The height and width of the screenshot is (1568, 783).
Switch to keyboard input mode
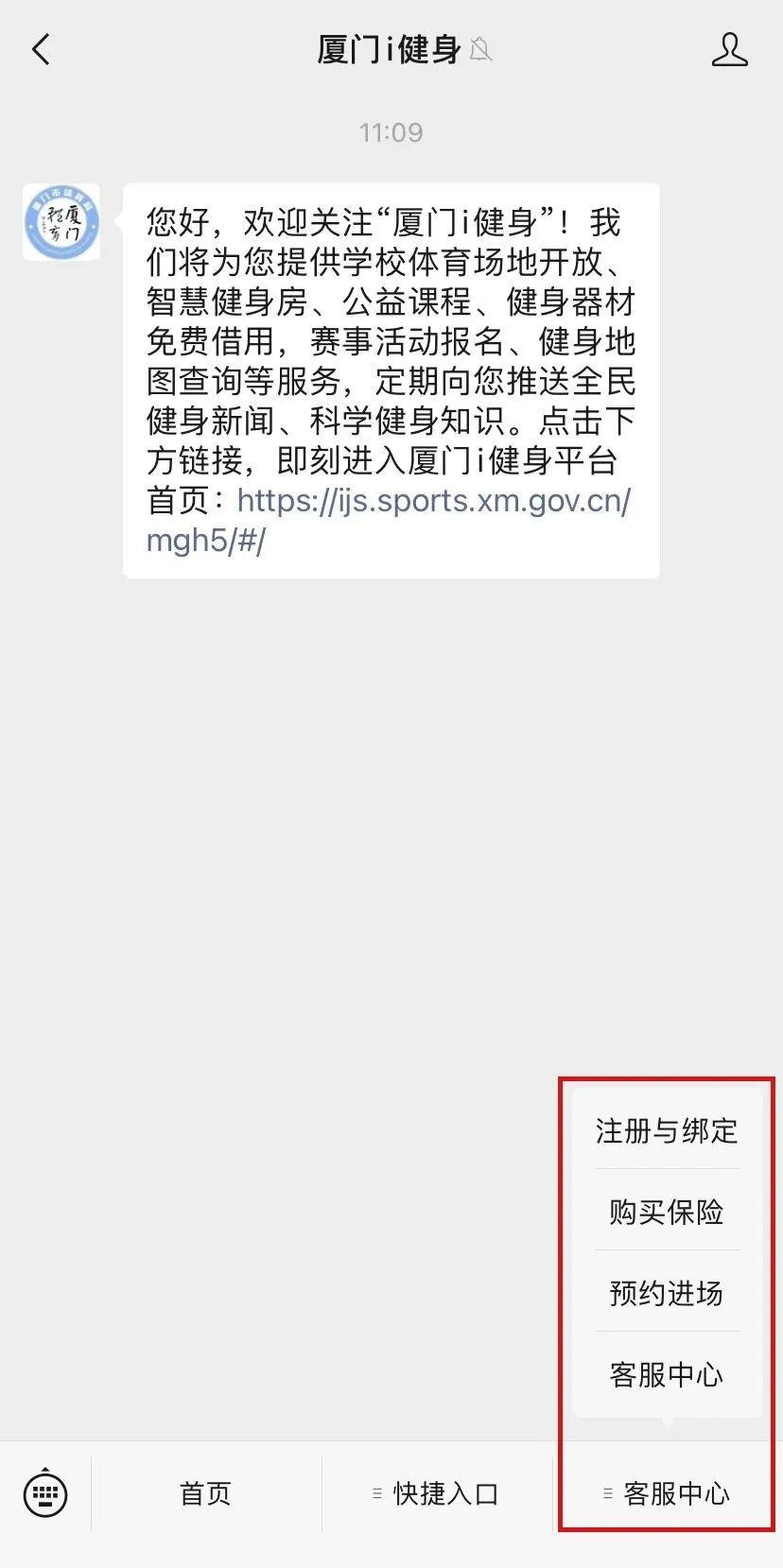coord(44,1494)
